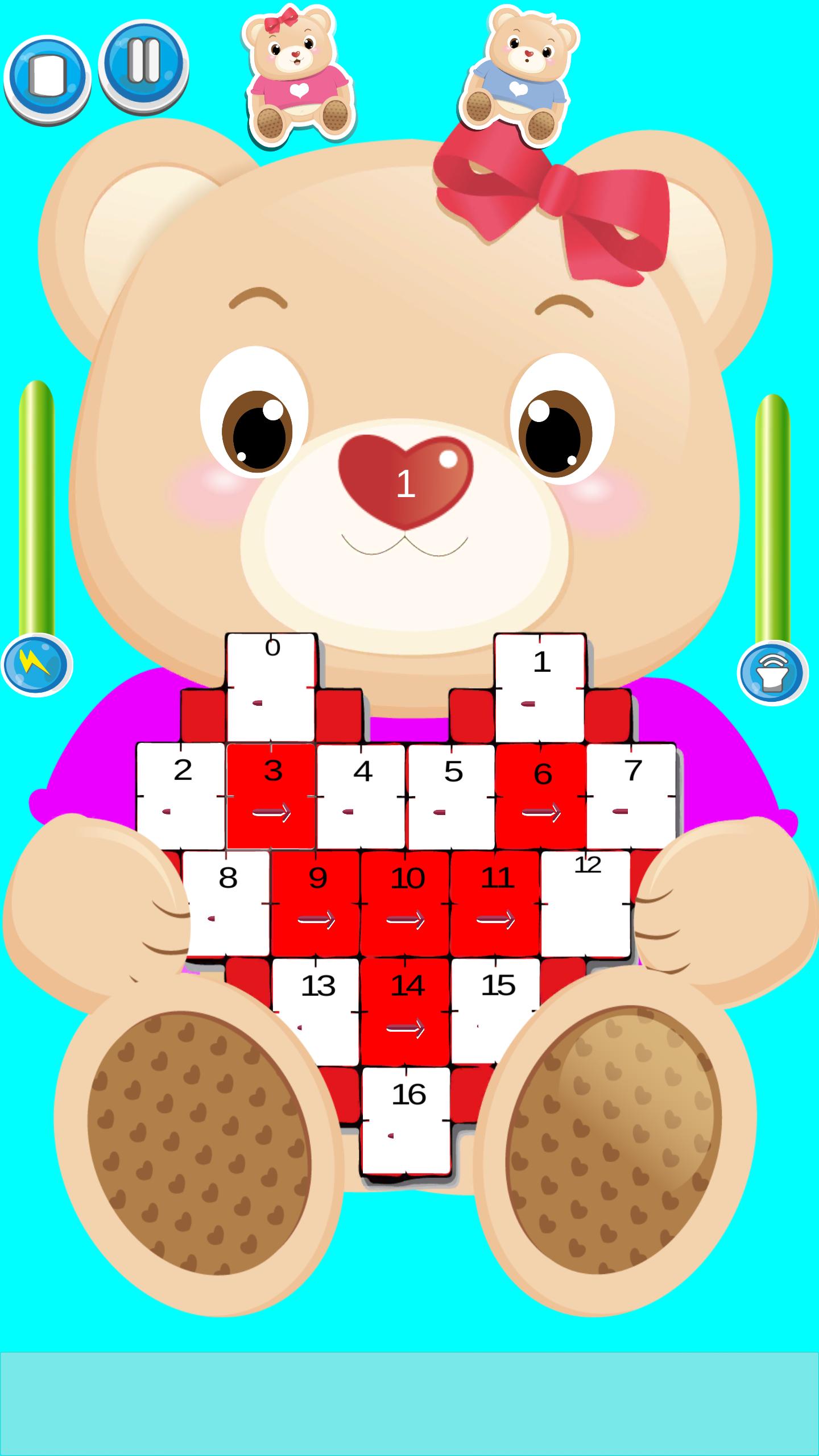Tap puzzle tile number 13

click(x=316, y=1011)
